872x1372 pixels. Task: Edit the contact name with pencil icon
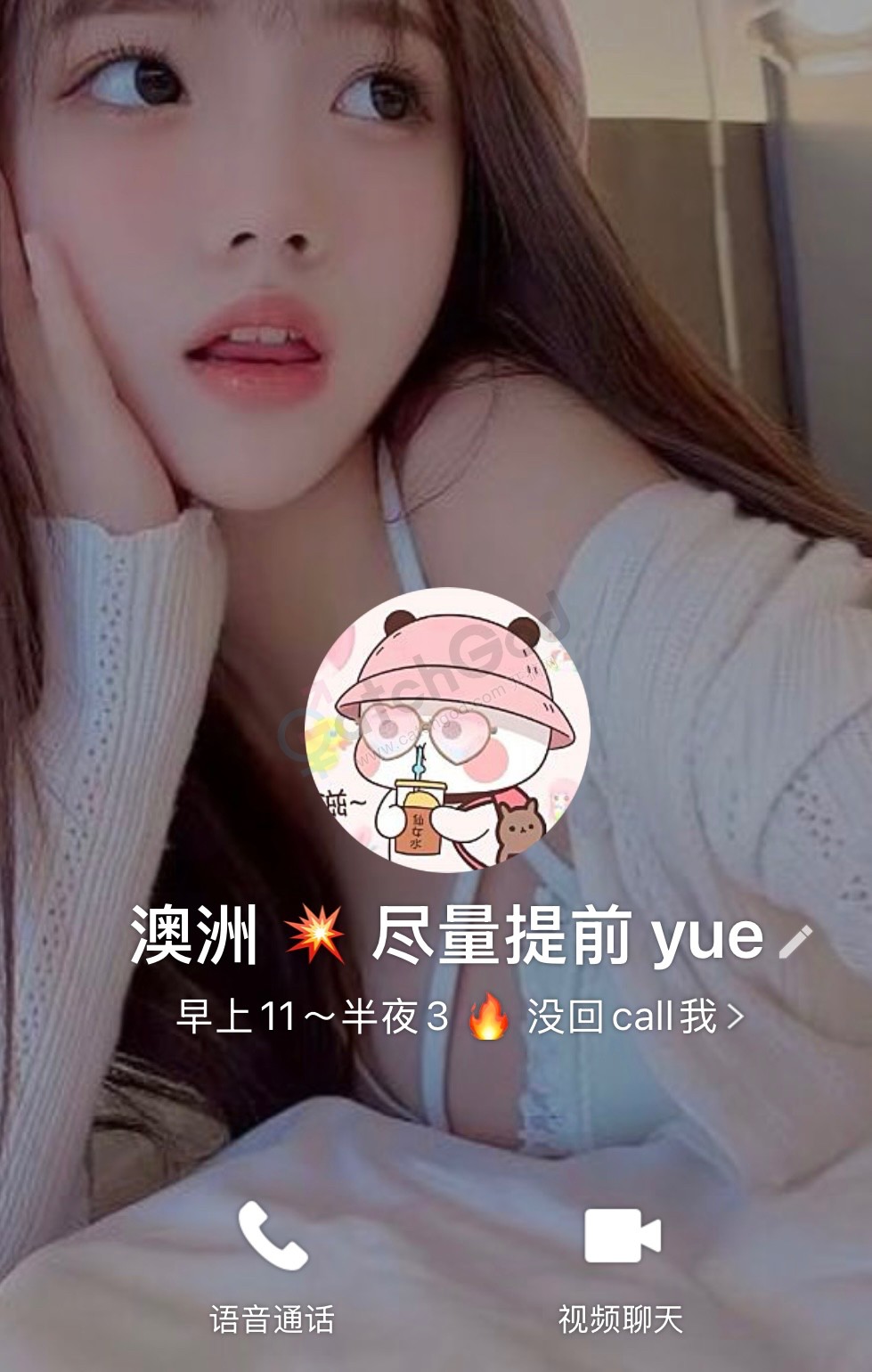click(795, 941)
